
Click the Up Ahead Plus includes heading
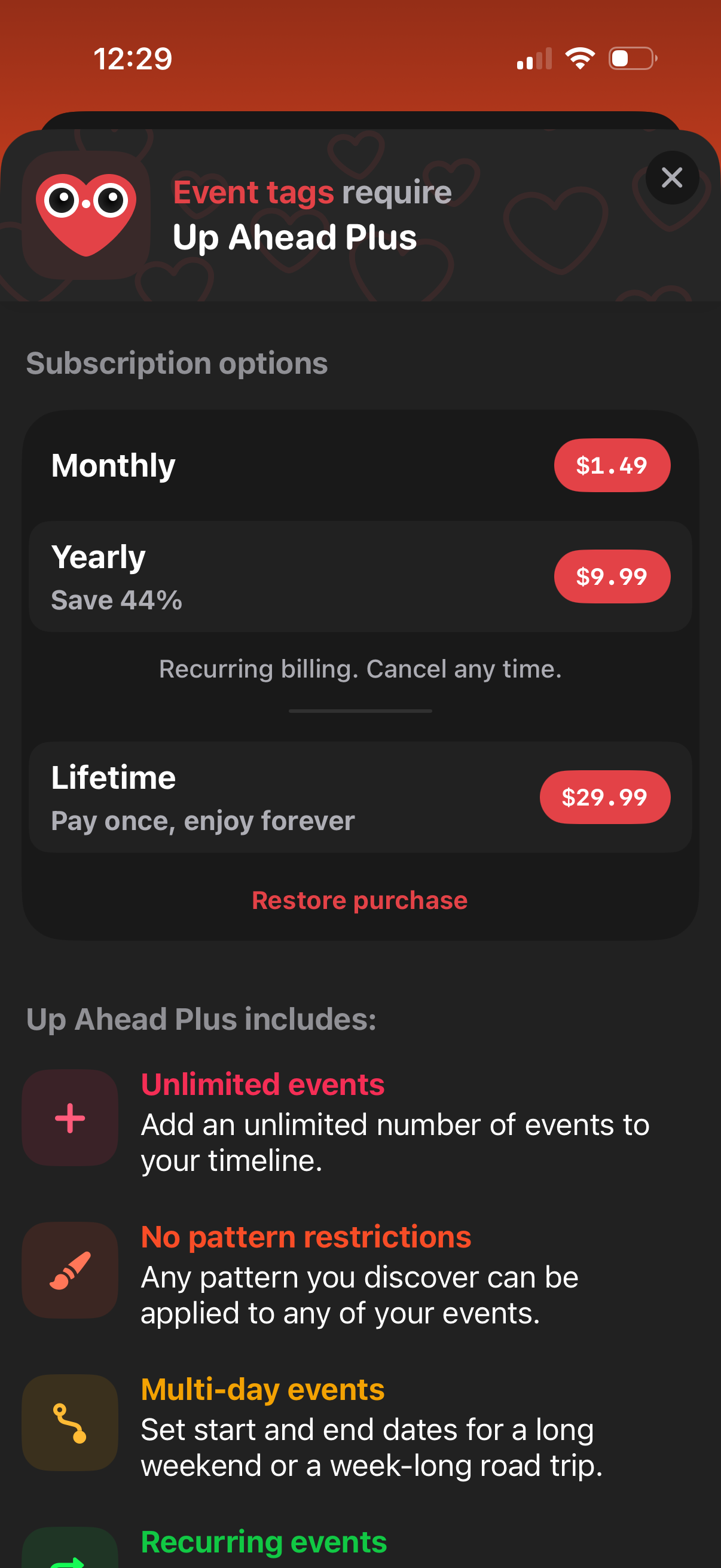[201, 1020]
